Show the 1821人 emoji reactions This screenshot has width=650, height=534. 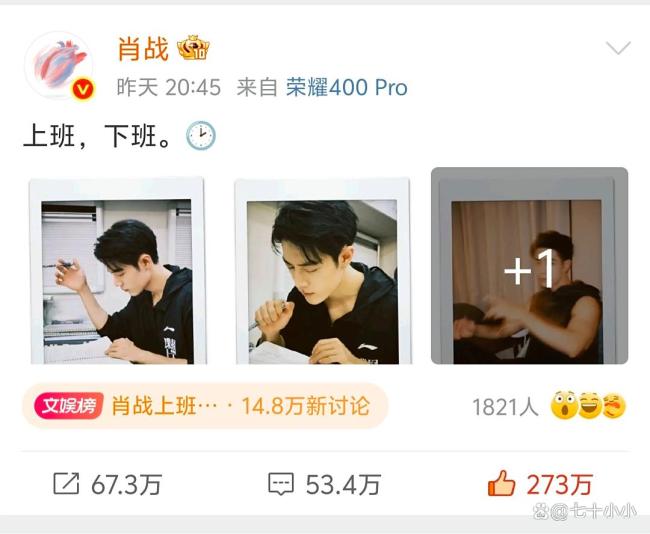(549, 407)
